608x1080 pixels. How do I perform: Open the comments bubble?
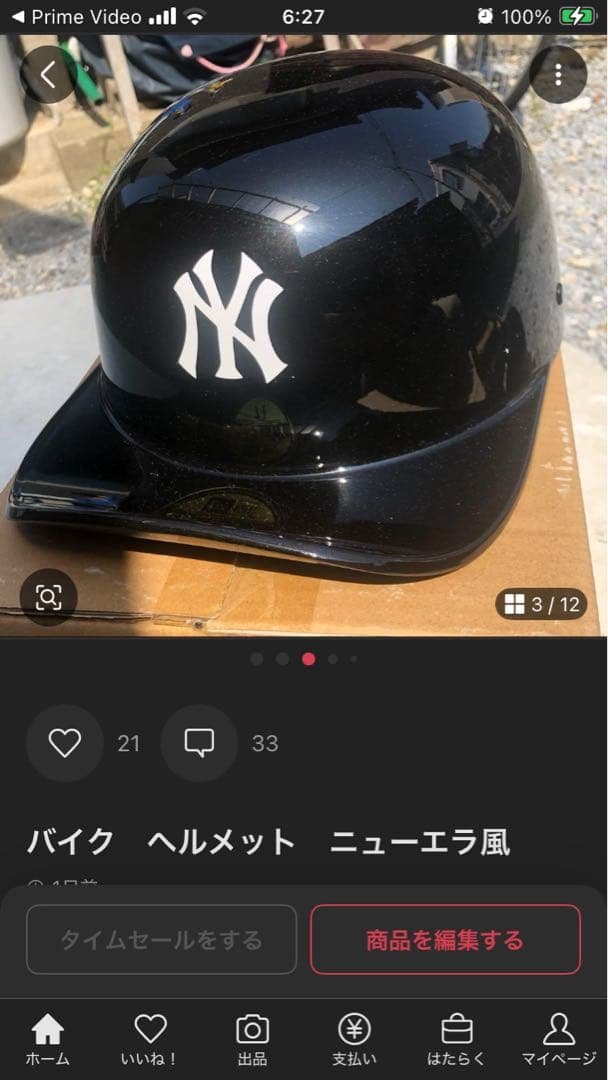click(199, 743)
